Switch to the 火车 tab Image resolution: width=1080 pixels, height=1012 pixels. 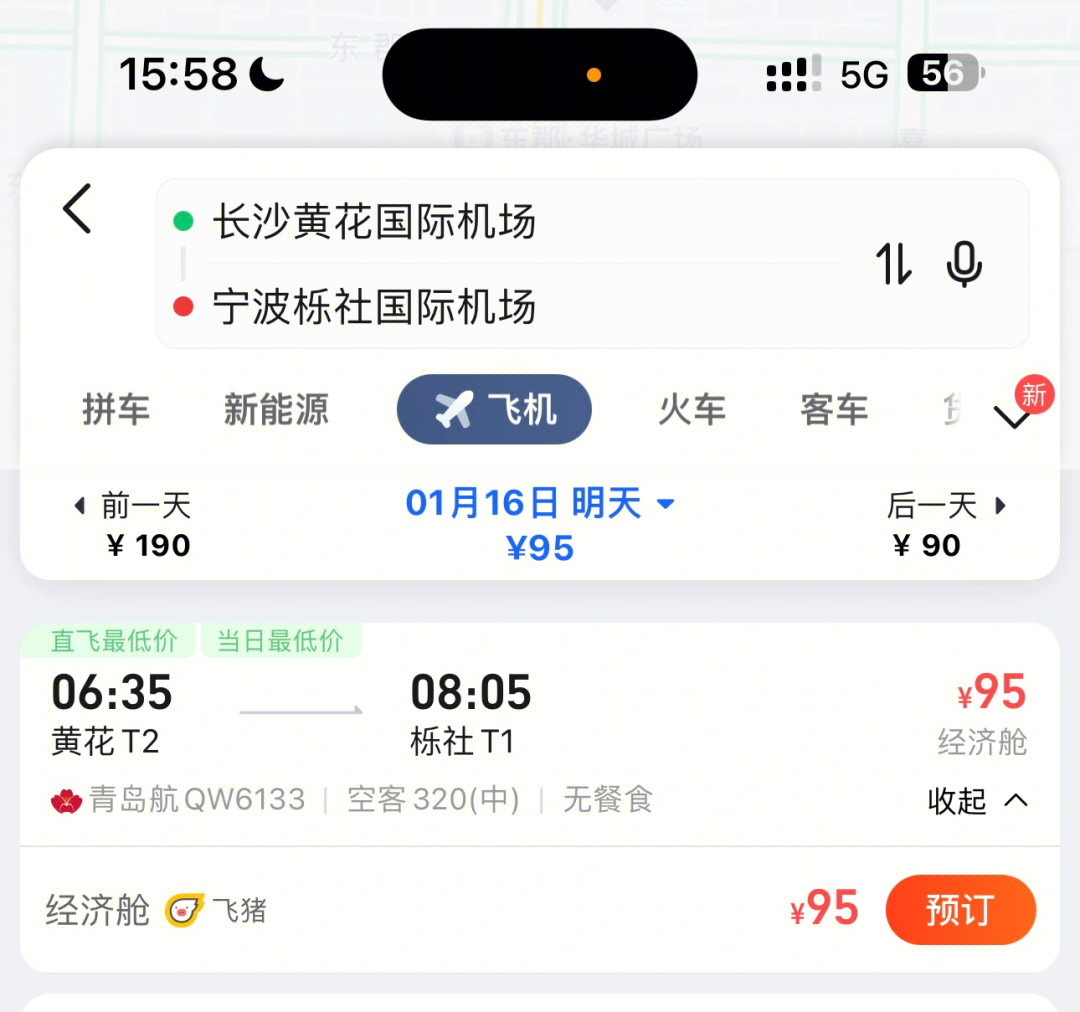click(692, 410)
